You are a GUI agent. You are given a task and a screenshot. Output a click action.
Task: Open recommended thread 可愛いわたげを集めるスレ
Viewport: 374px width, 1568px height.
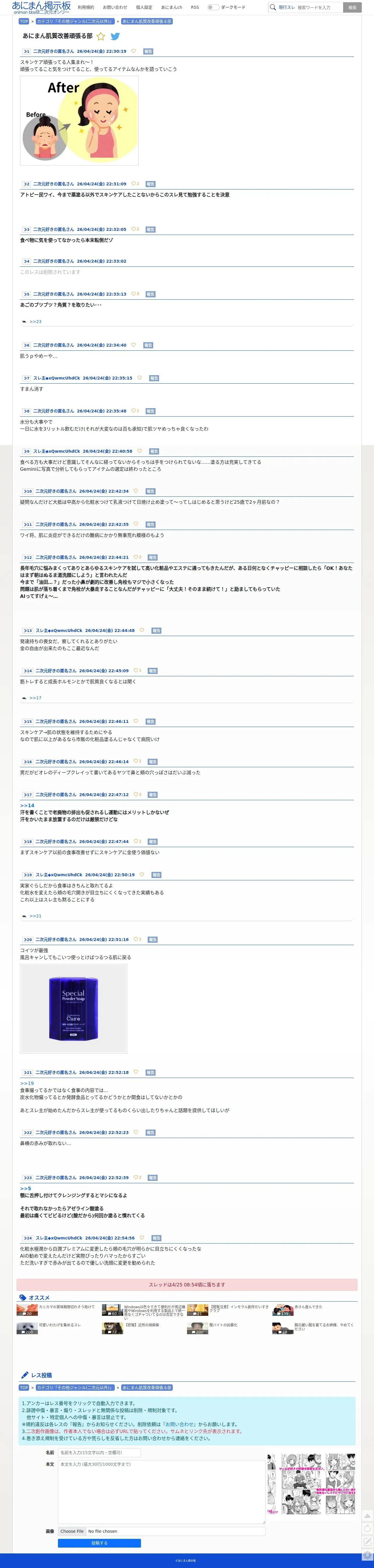coord(60,1325)
